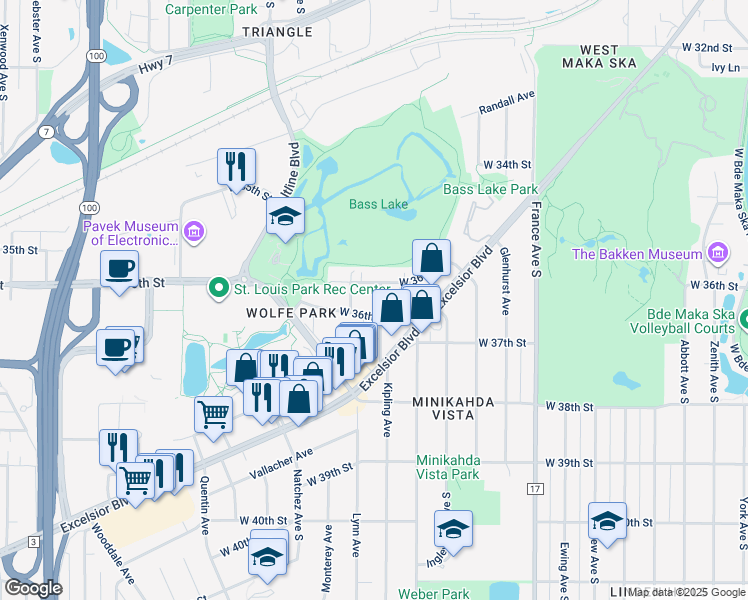Tap the shopping bag marker below Bass Lake Park
748x600 pixels.
pos(431,258)
